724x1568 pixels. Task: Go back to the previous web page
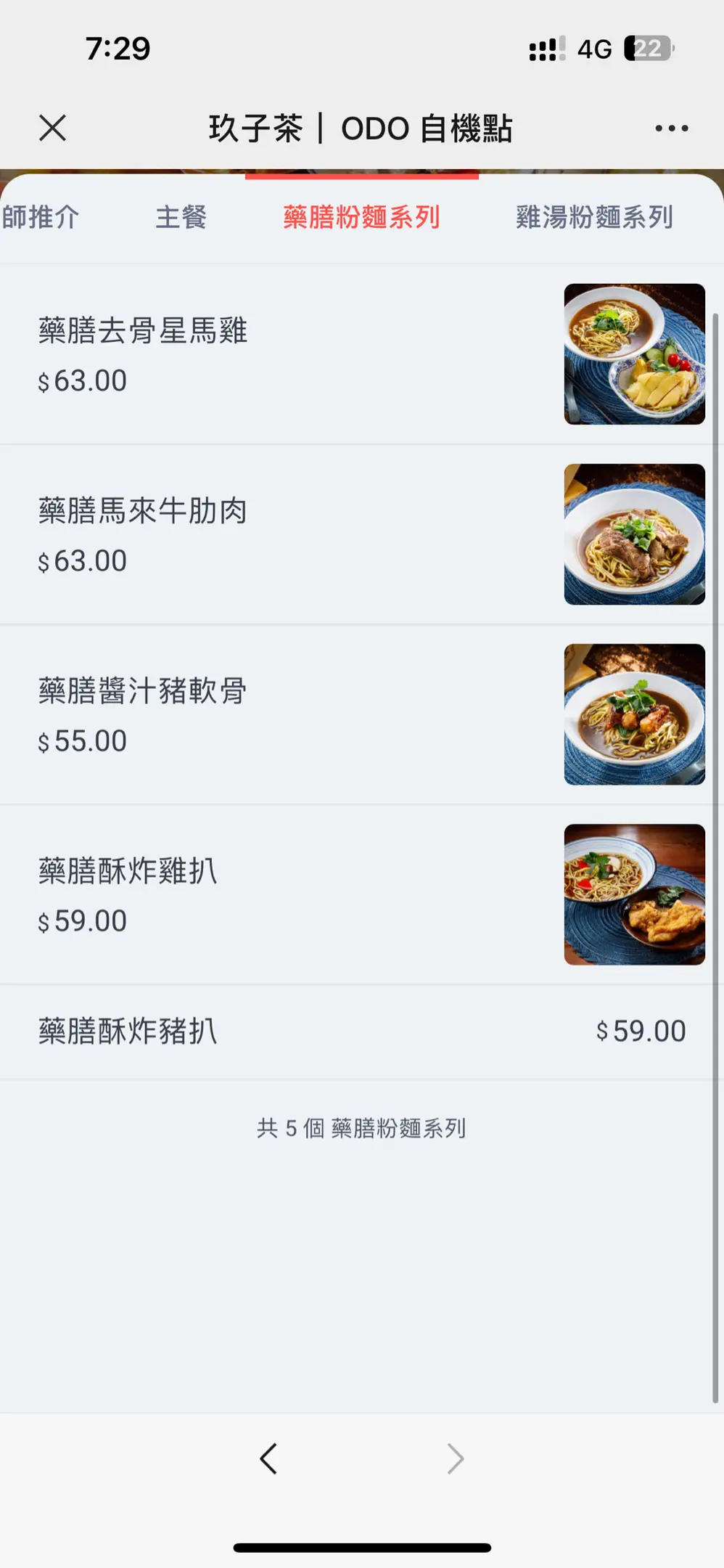268,1458
